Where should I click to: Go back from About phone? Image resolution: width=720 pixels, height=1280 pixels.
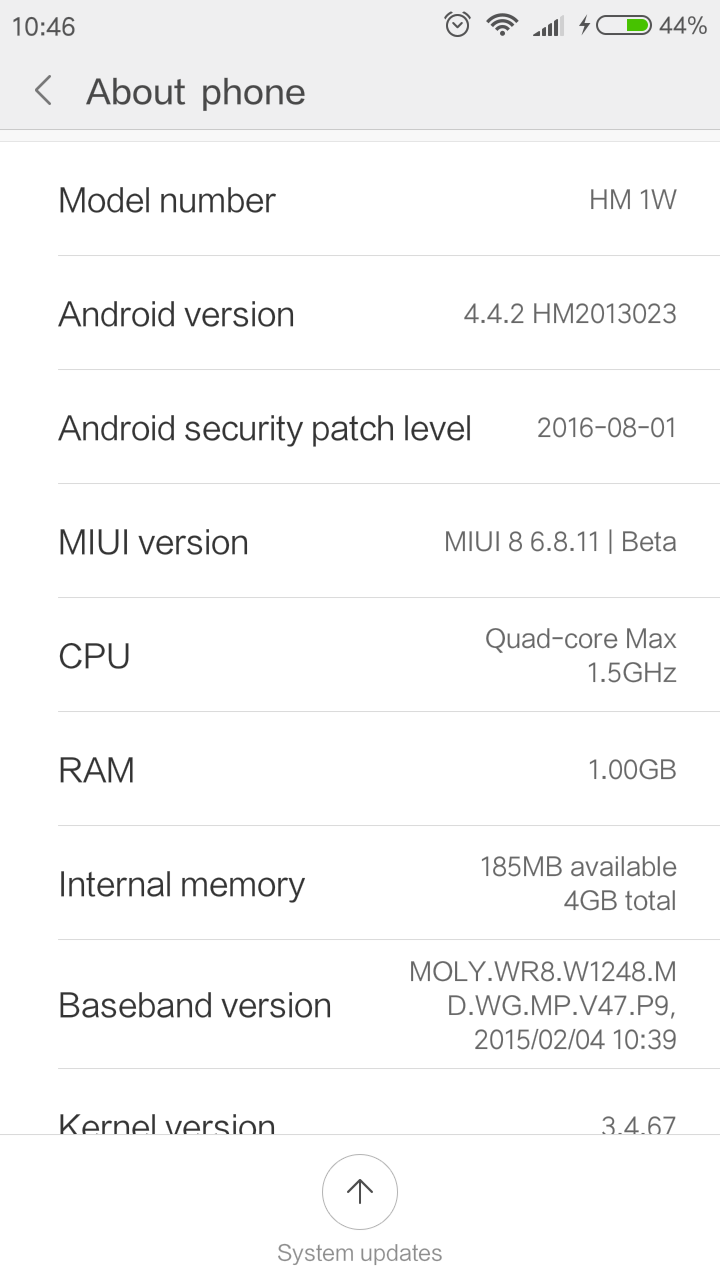tap(43, 92)
